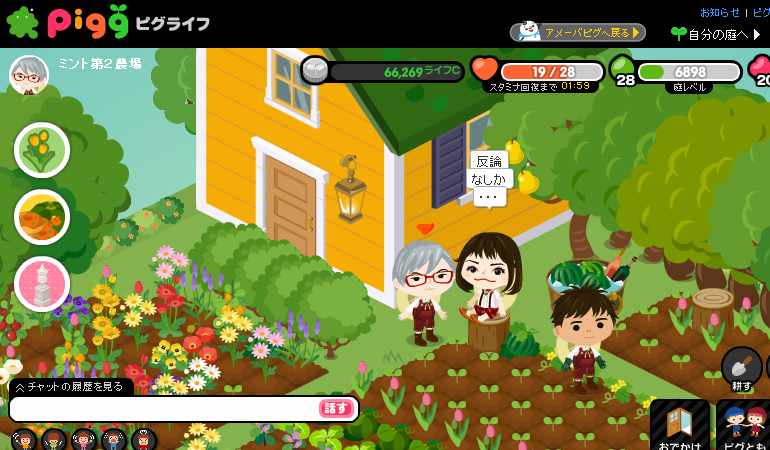Open the ピグとも friends button

(745, 426)
